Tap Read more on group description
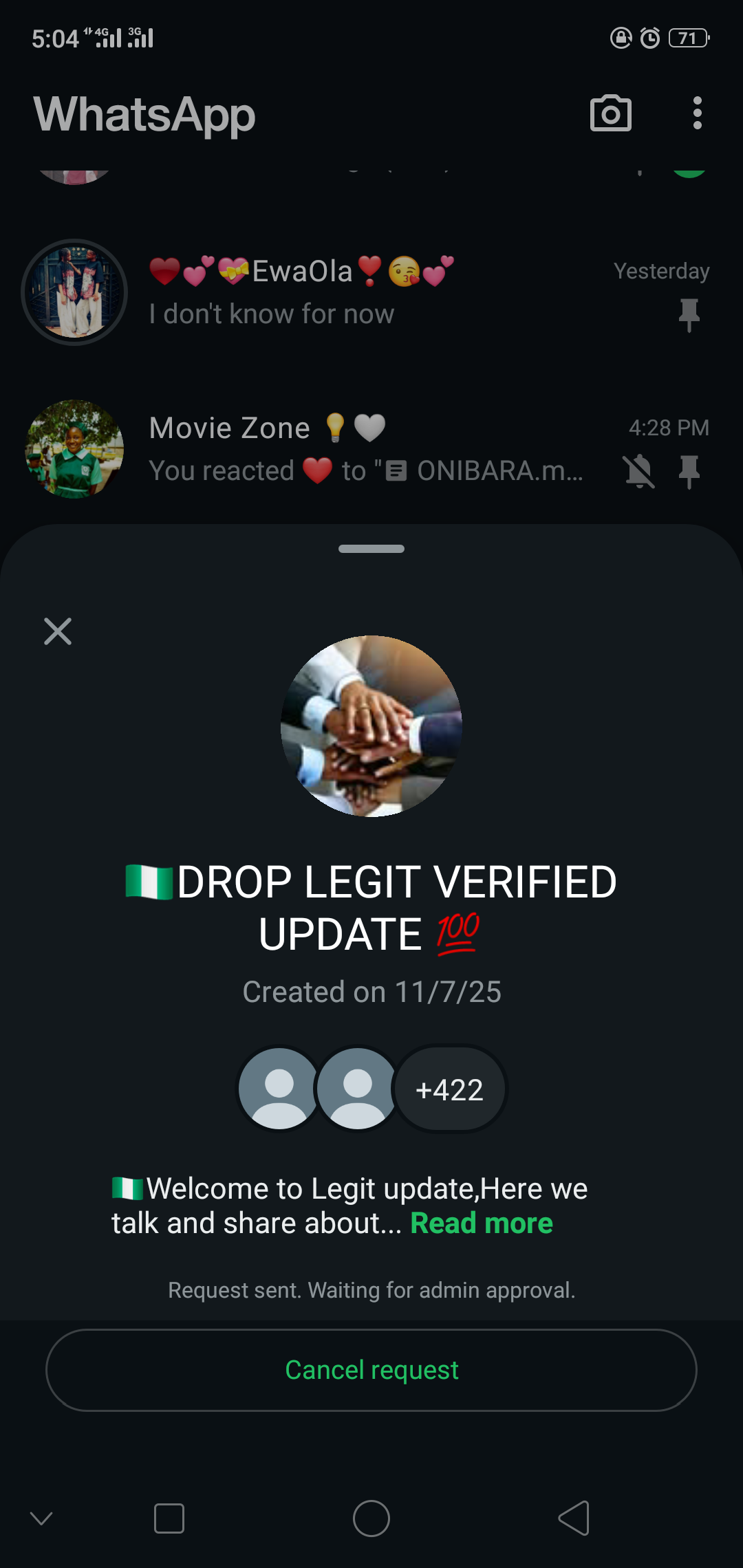743x1568 pixels. coord(481,1223)
